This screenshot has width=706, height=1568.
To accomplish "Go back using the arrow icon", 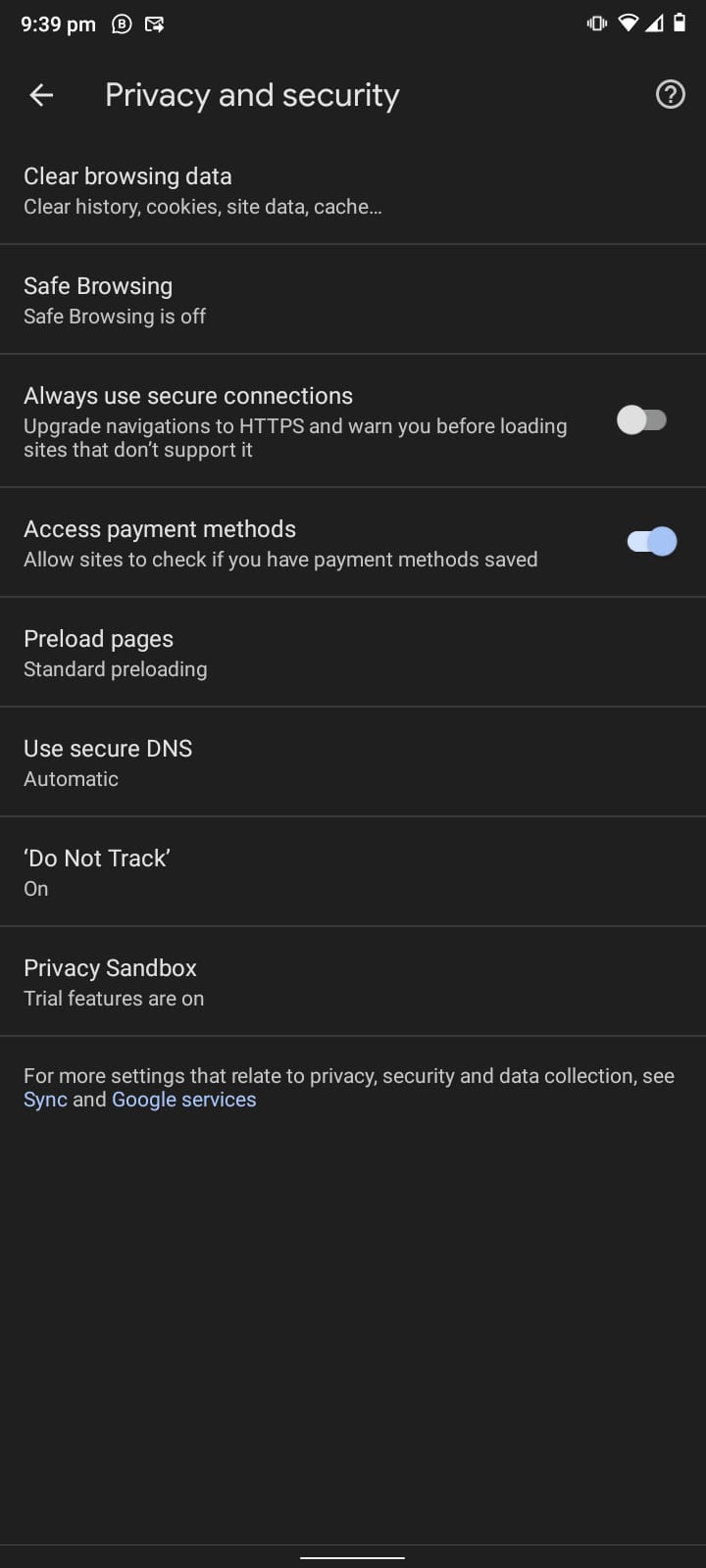I will [x=41, y=95].
